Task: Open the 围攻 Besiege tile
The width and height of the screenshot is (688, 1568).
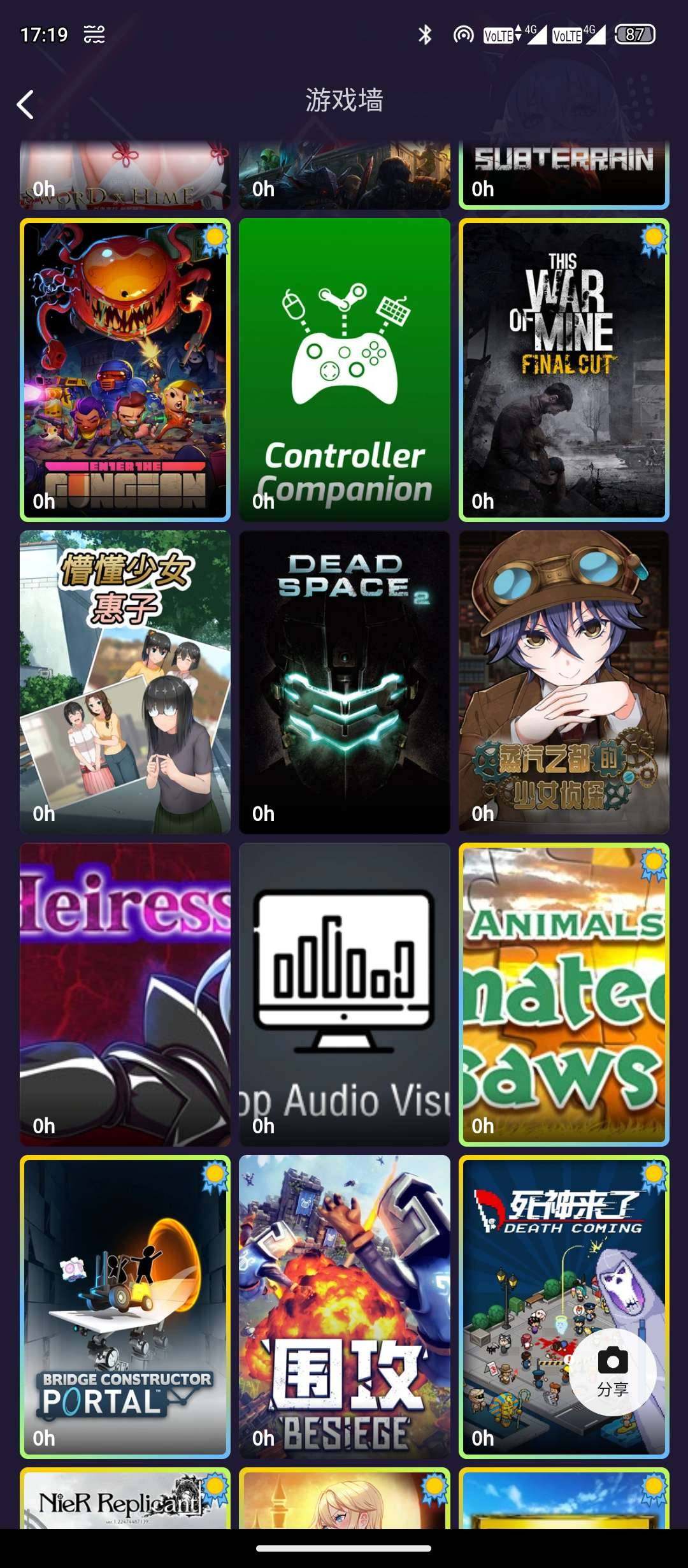Action: point(344,1307)
